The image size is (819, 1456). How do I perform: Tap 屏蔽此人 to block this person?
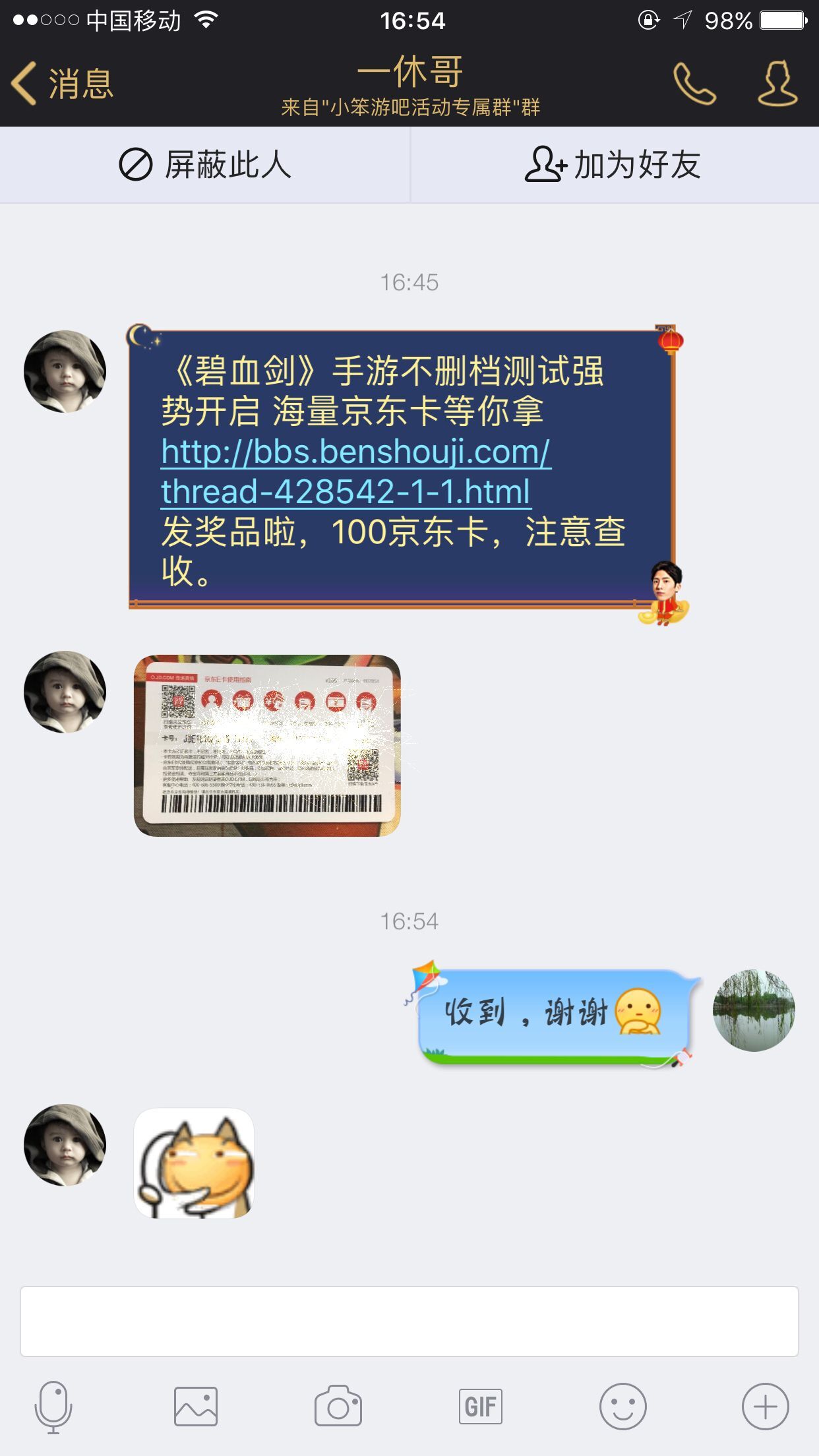point(205,165)
